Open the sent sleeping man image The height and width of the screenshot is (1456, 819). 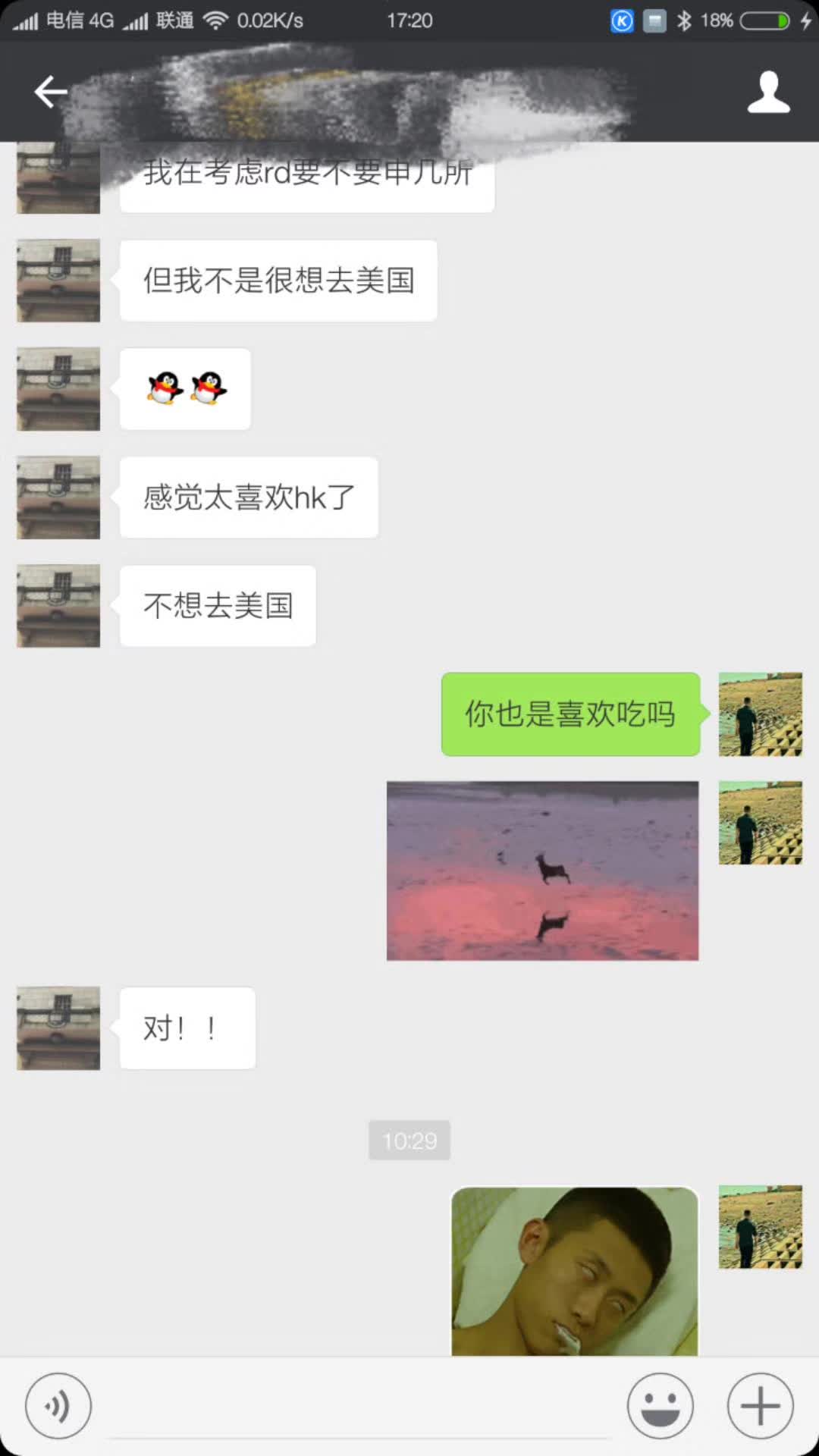pos(575,1271)
